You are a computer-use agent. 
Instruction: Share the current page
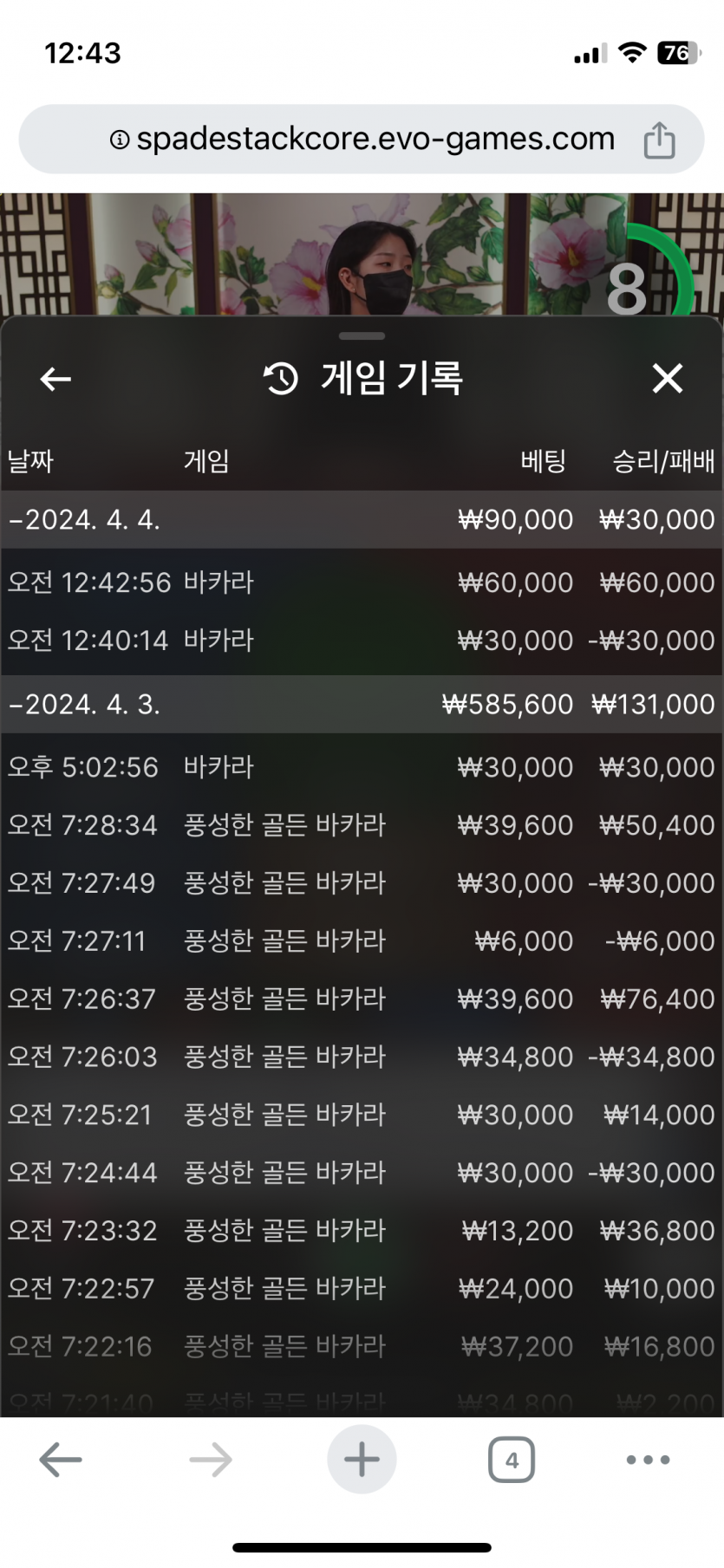click(x=659, y=140)
